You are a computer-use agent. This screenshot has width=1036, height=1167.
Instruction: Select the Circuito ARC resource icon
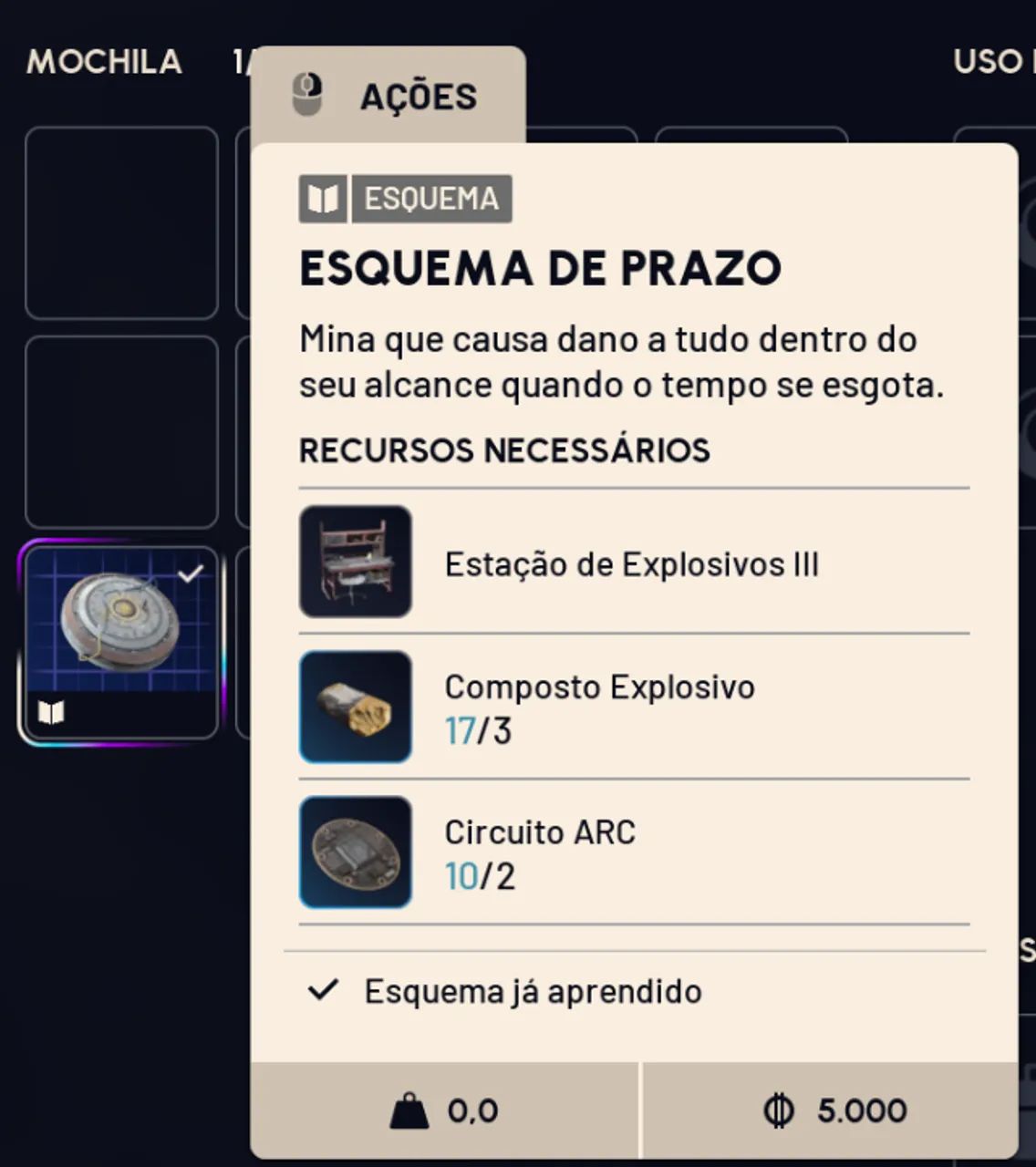click(x=356, y=852)
